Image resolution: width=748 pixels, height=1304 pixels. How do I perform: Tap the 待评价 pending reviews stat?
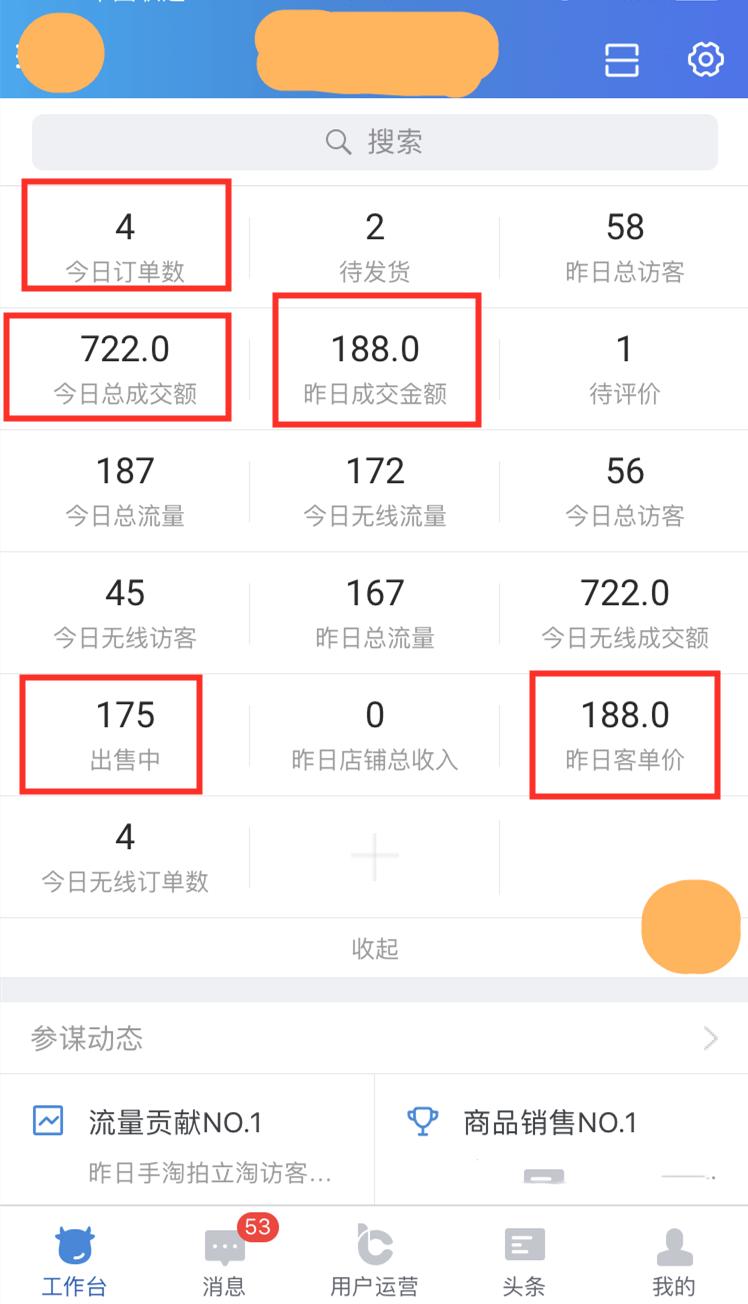point(624,366)
